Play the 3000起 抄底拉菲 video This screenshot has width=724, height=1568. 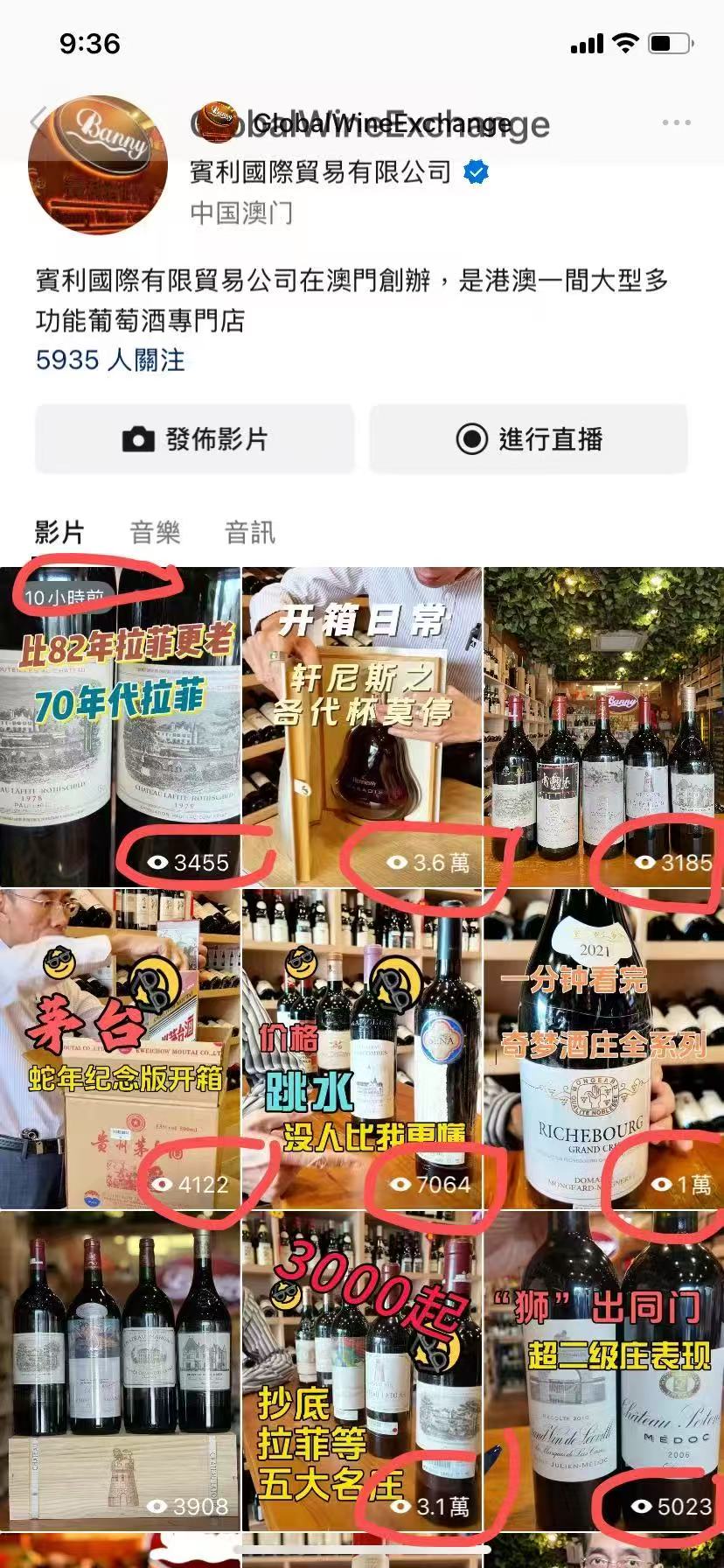pyautogui.click(x=362, y=1370)
